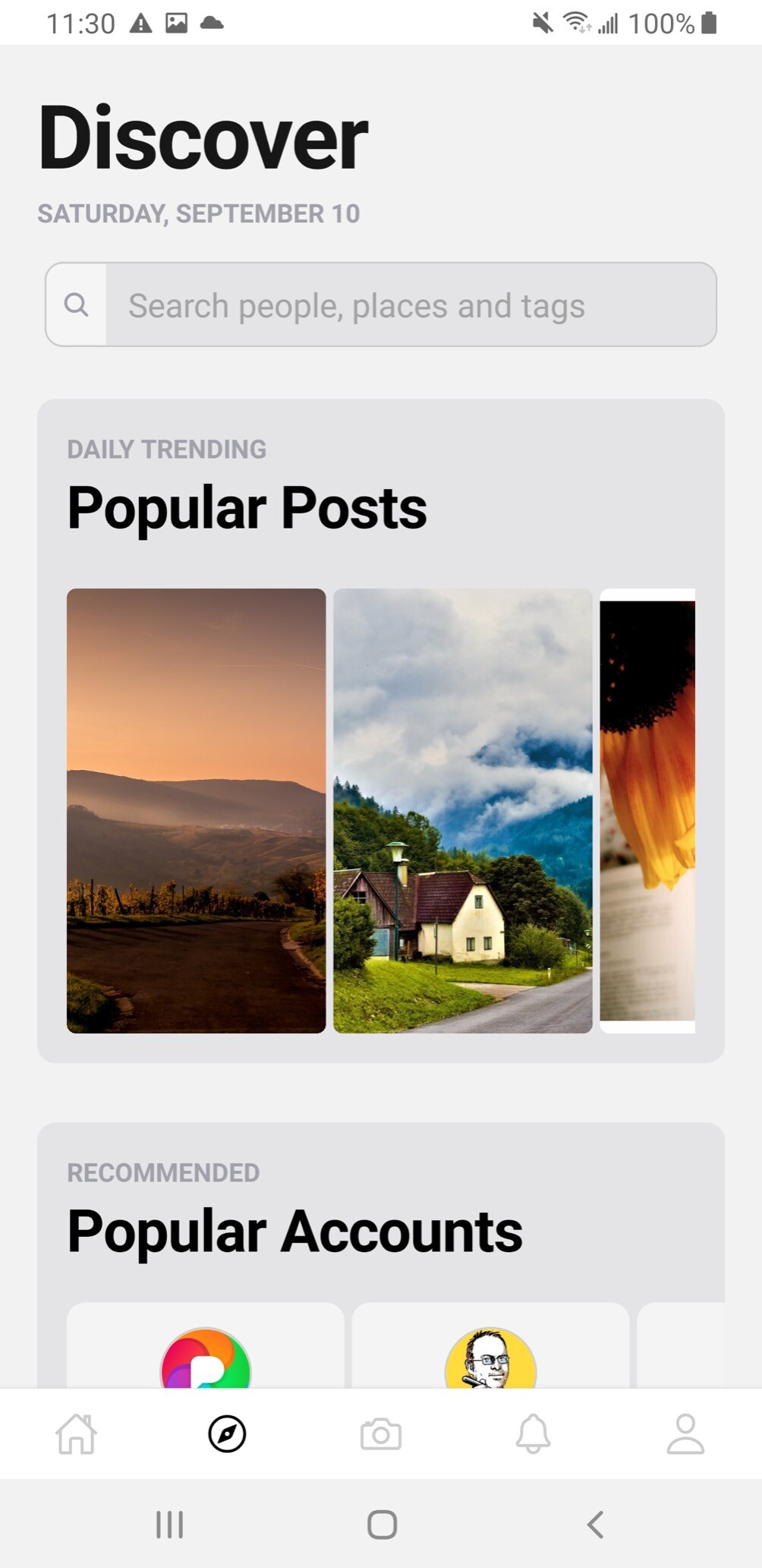Open the system recent apps view
Image resolution: width=762 pixels, height=1568 pixels.
click(169, 1524)
